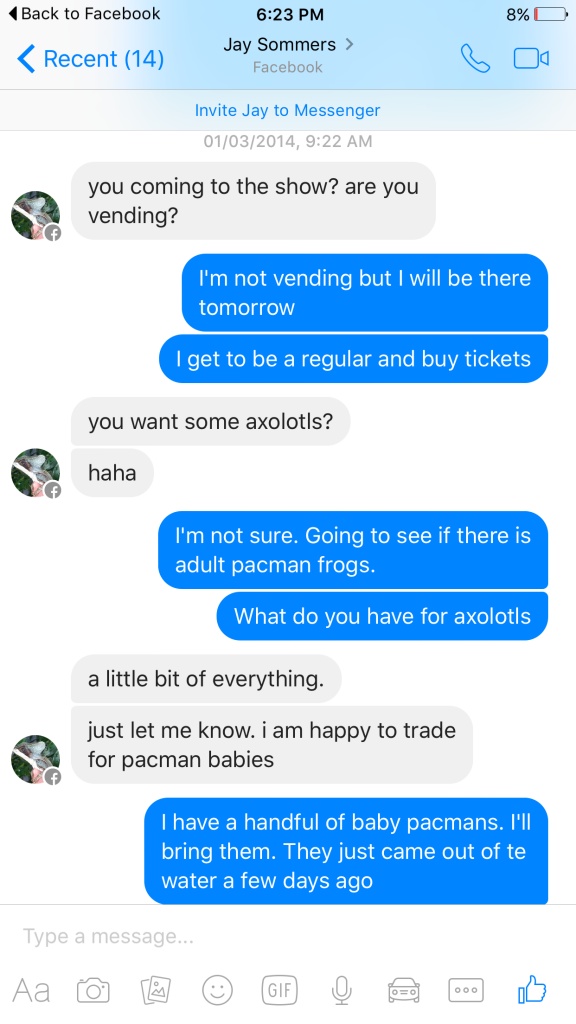Request a ride with the car icon
Image resolution: width=576 pixels, height=1024 pixels.
tap(404, 990)
